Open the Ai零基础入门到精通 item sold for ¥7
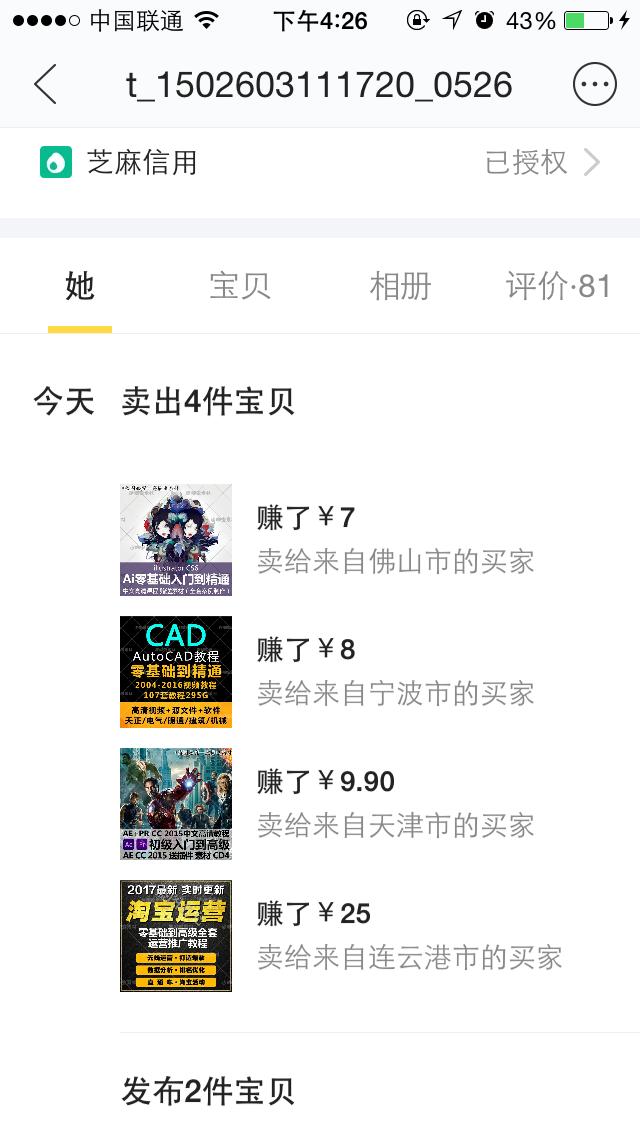The height and width of the screenshot is (1136, 640). click(176, 540)
